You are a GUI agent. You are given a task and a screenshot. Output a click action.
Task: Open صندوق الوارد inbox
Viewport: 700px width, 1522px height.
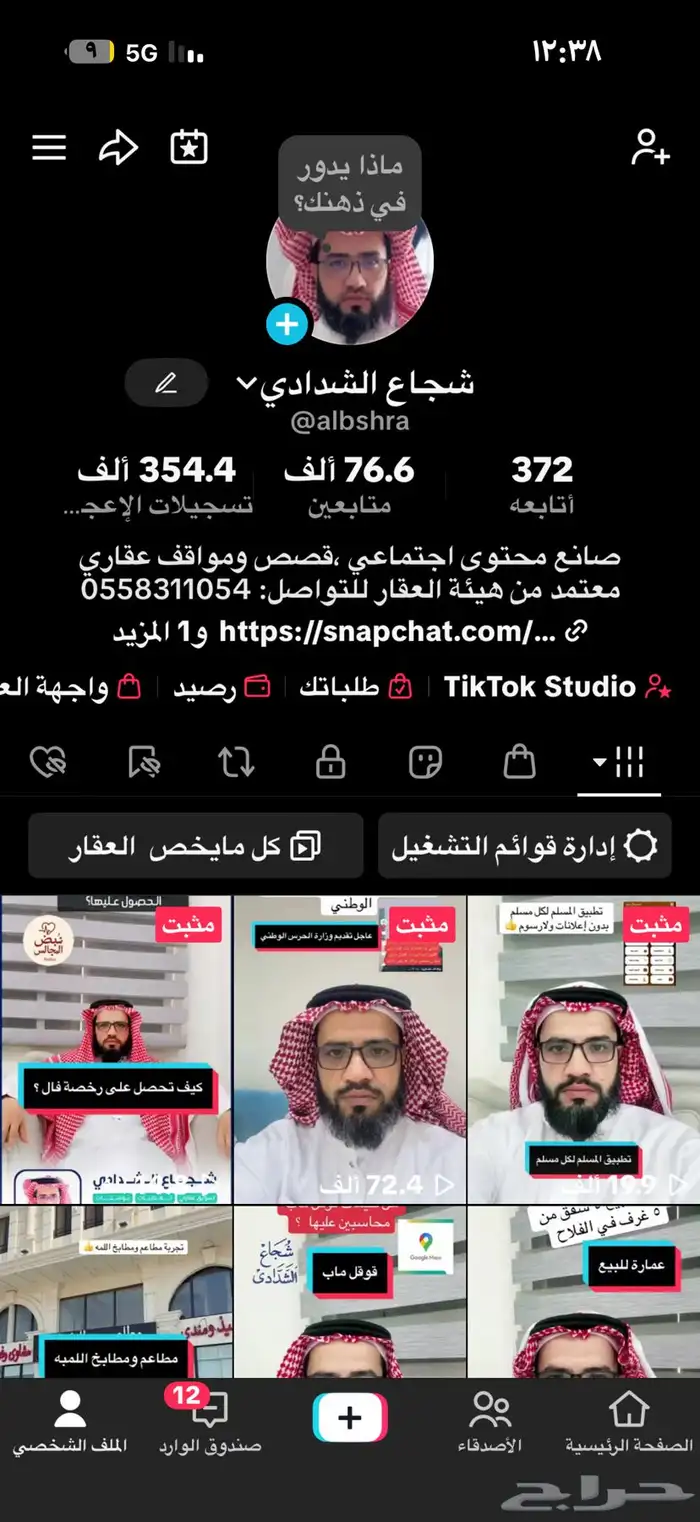click(x=210, y=1423)
